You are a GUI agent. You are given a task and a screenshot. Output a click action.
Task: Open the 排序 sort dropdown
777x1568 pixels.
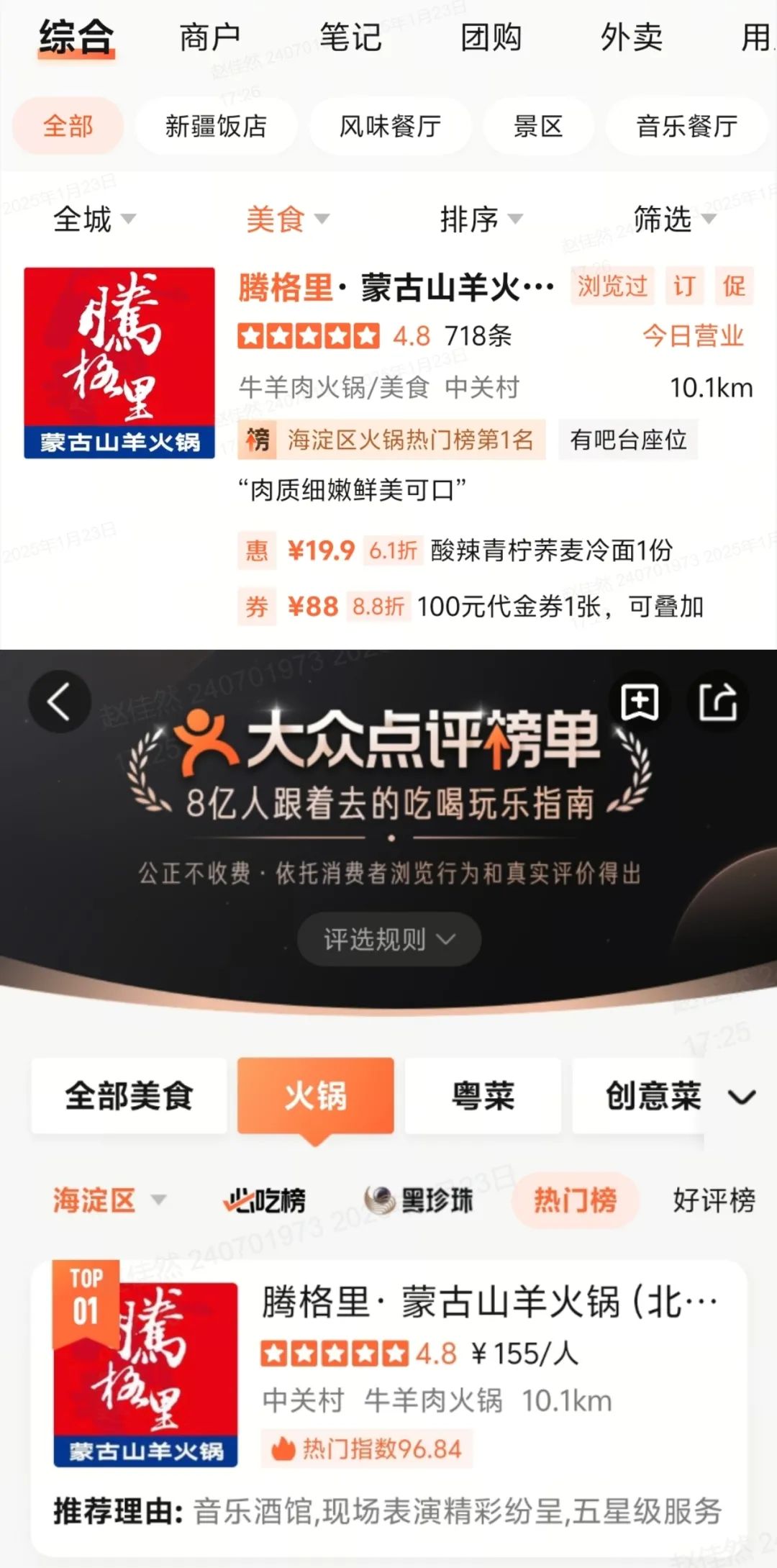pyautogui.click(x=481, y=219)
